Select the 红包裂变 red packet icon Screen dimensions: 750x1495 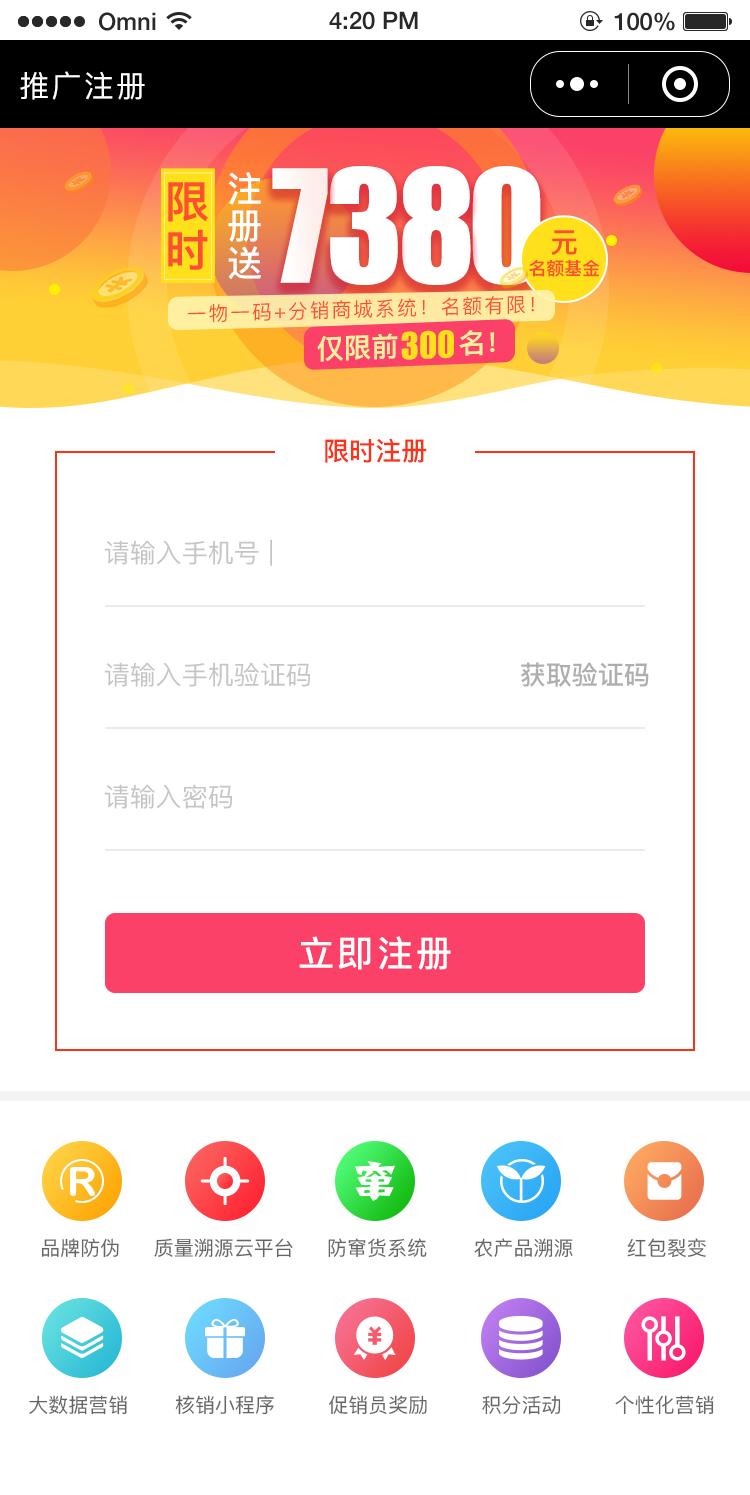[664, 1180]
